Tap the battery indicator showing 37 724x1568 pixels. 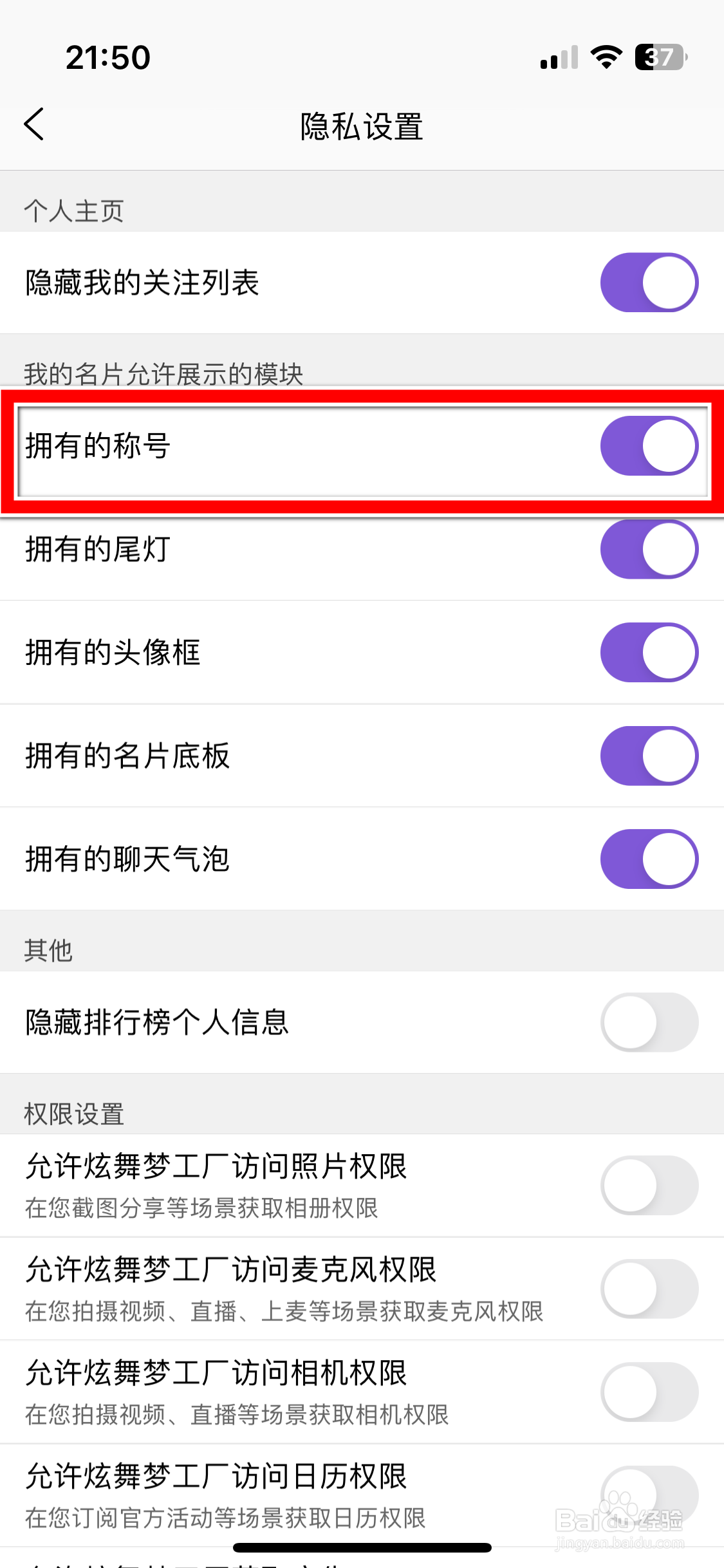658,57
